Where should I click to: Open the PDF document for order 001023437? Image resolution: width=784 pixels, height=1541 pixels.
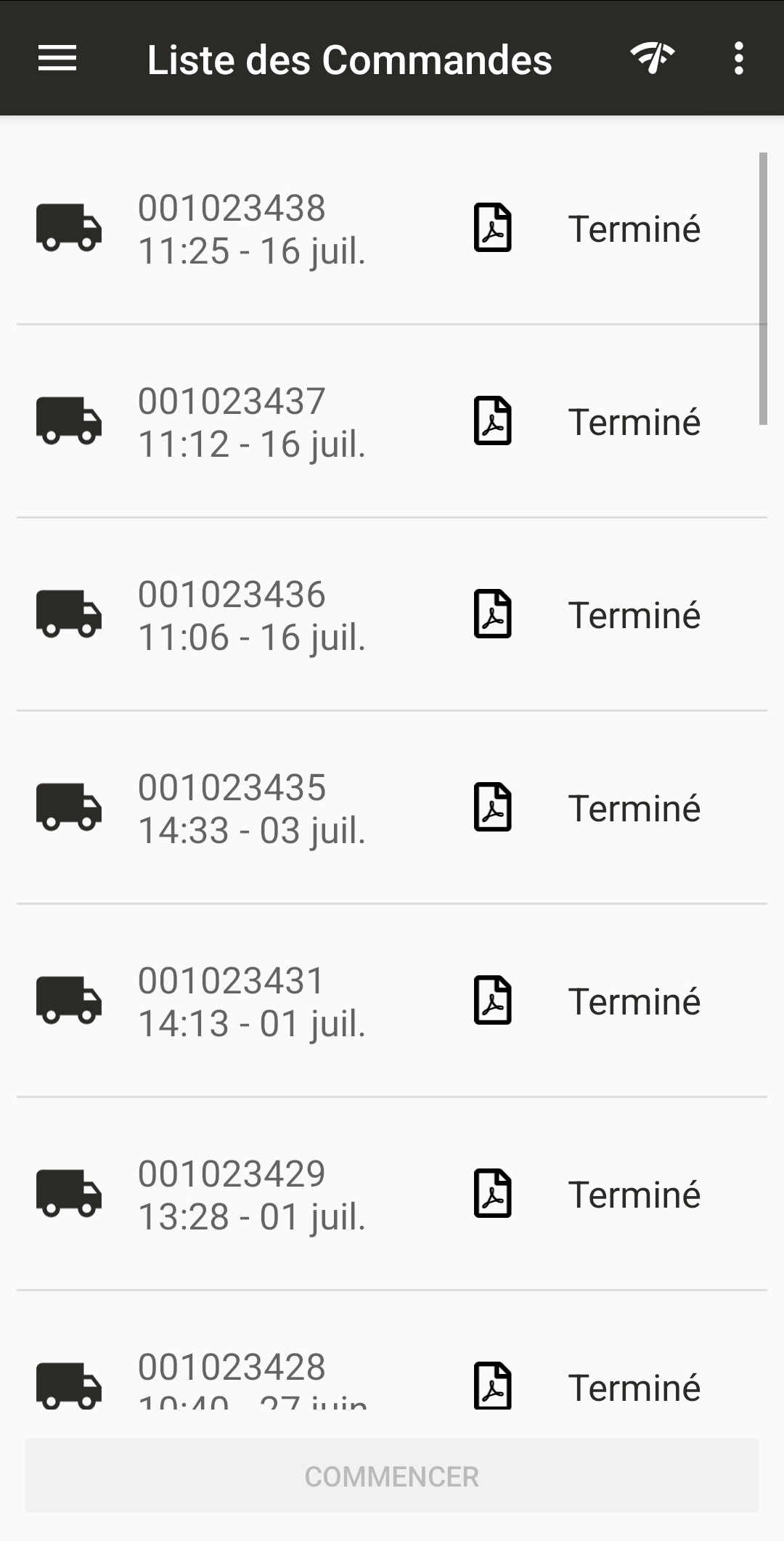493,421
